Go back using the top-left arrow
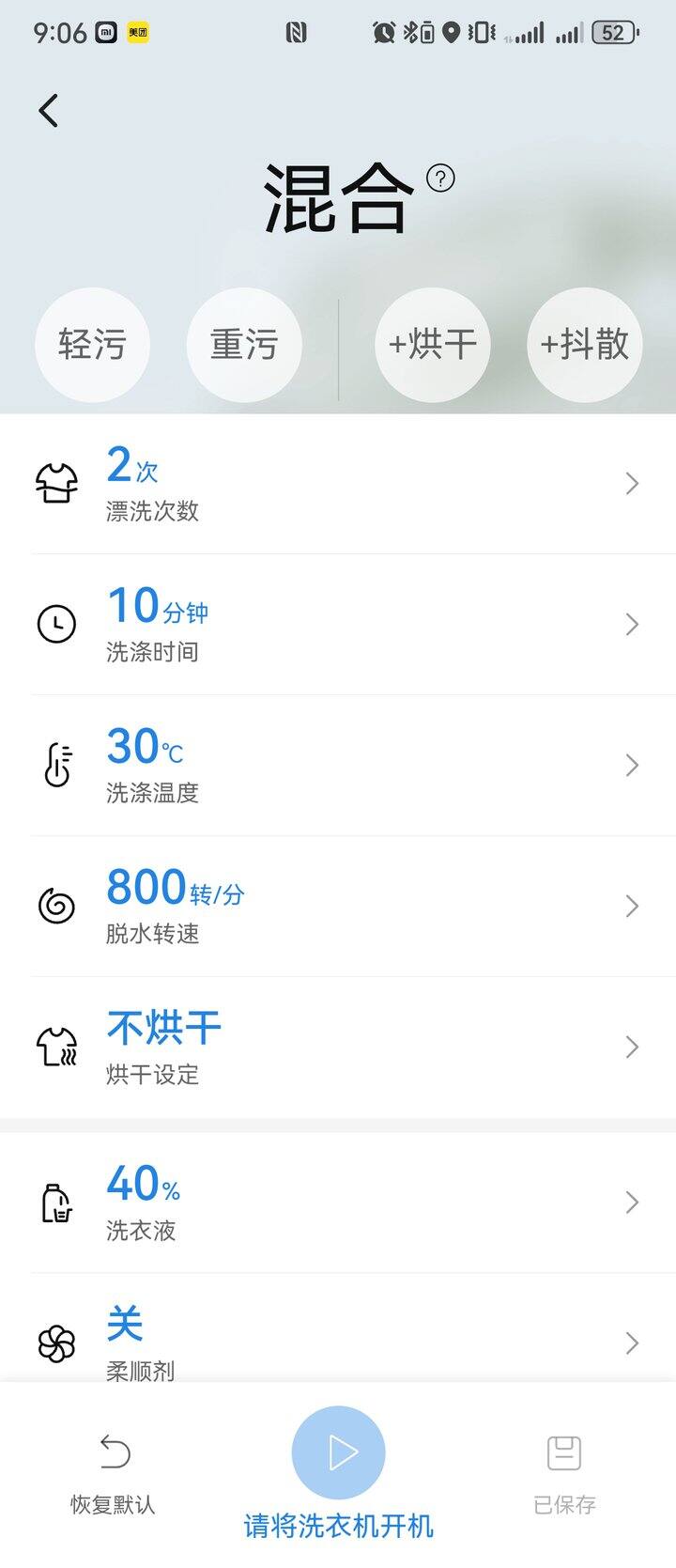676x1568 pixels. pos(49,111)
